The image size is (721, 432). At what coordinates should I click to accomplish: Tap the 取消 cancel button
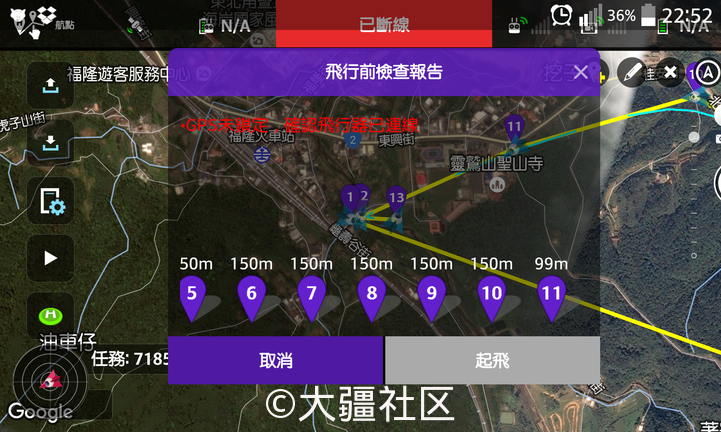click(275, 361)
